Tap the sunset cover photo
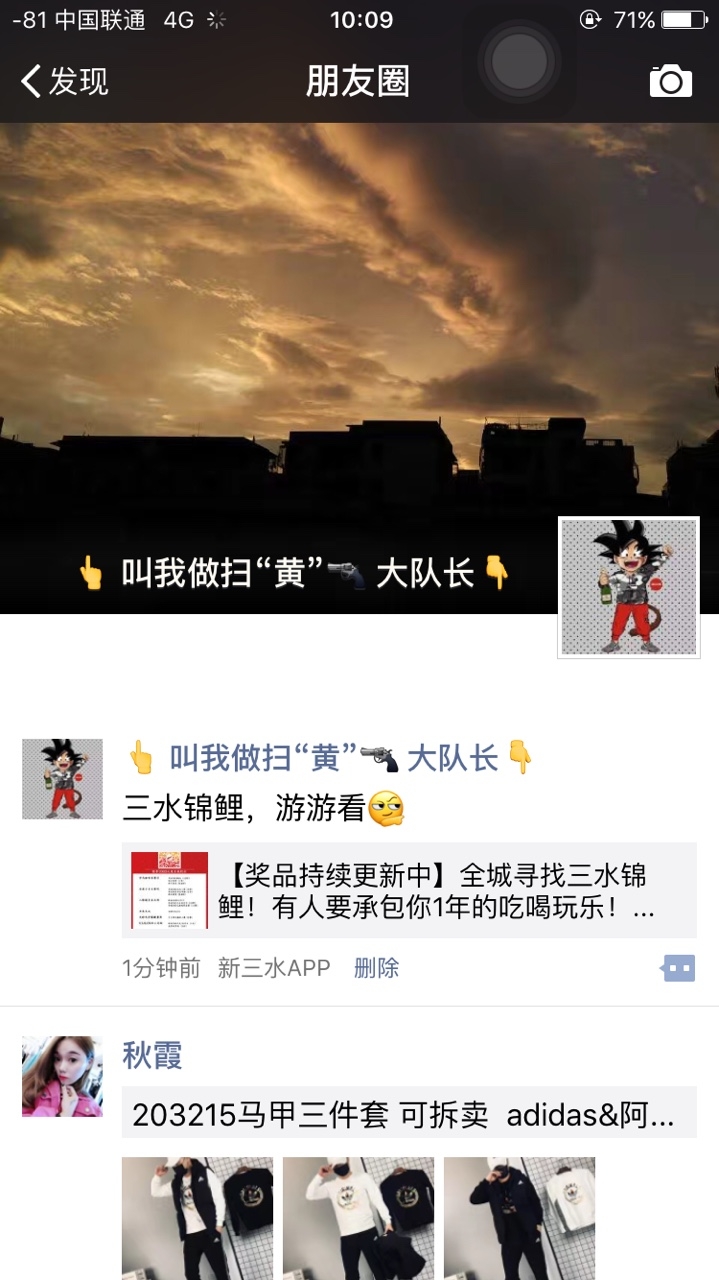This screenshot has height=1280, width=719. pos(300,320)
